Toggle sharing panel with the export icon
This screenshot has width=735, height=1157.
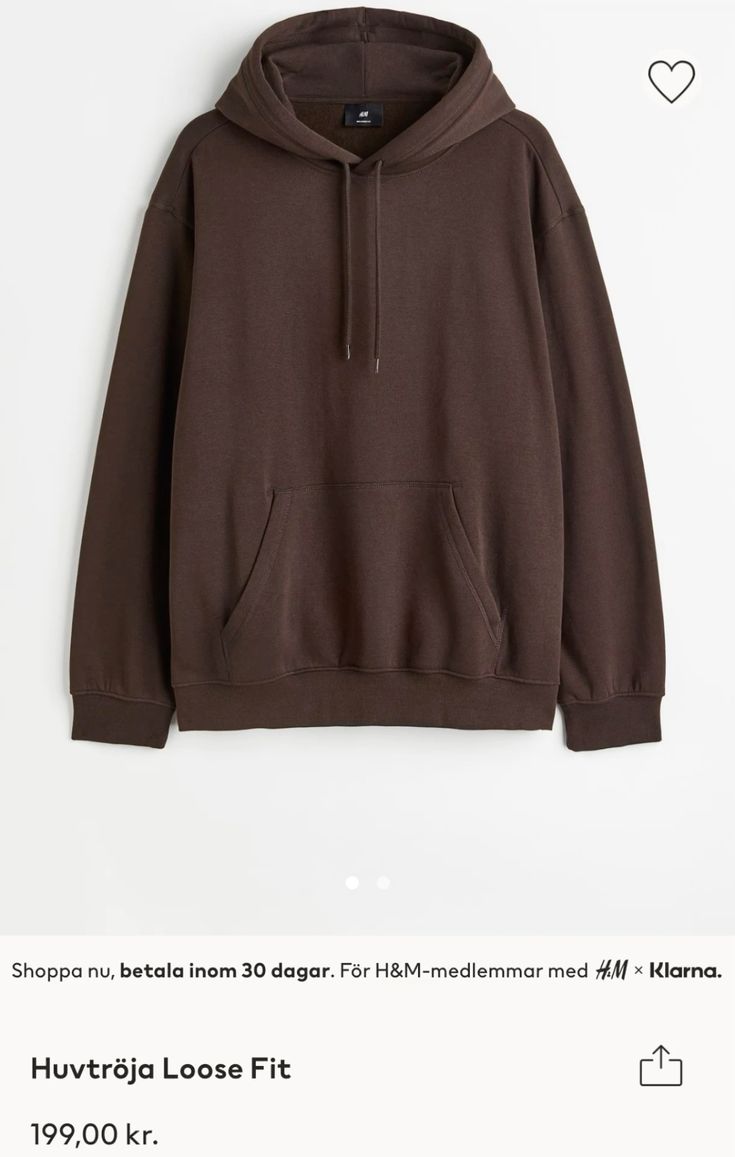(x=659, y=1066)
